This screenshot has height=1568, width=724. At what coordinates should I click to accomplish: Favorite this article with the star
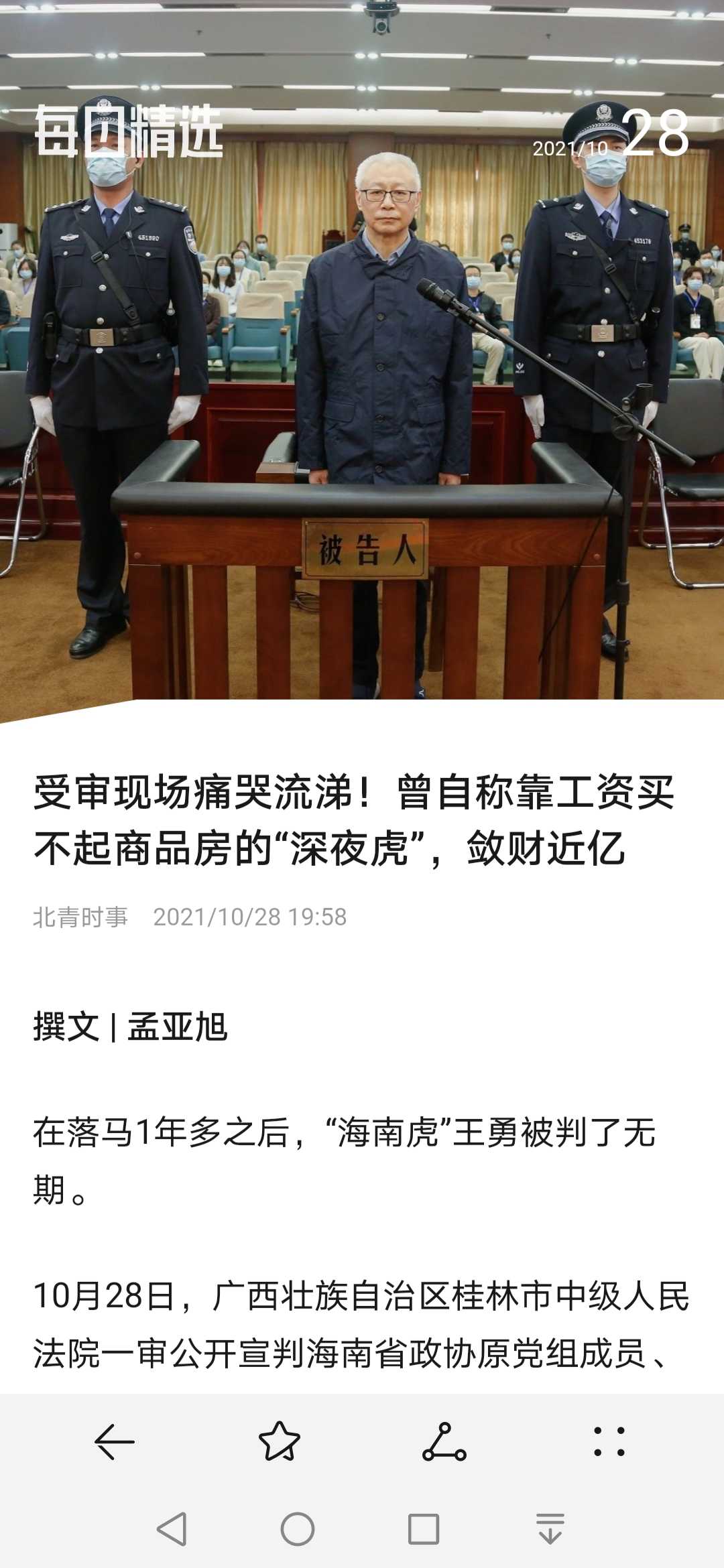279,1441
